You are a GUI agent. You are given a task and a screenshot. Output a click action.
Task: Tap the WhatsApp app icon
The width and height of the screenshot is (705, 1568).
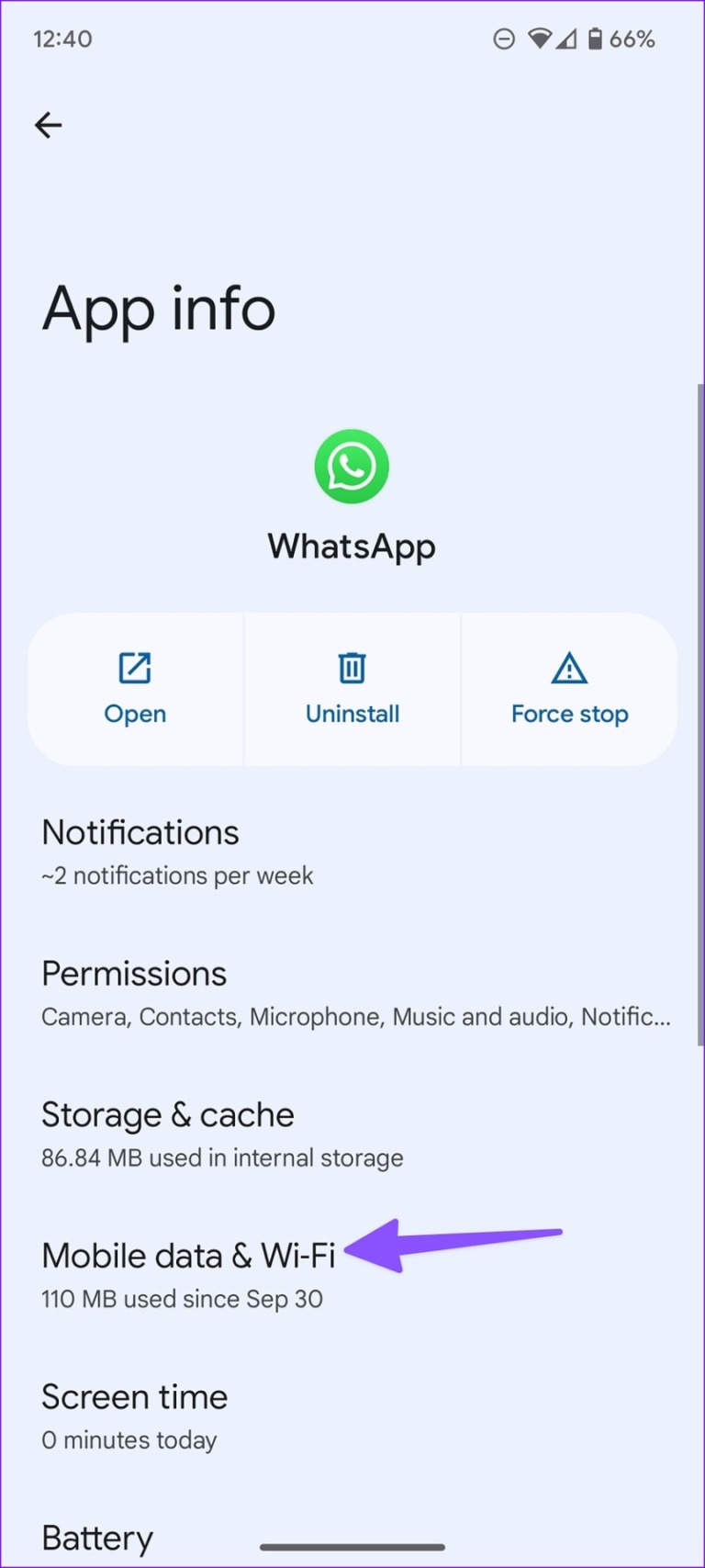(x=352, y=466)
